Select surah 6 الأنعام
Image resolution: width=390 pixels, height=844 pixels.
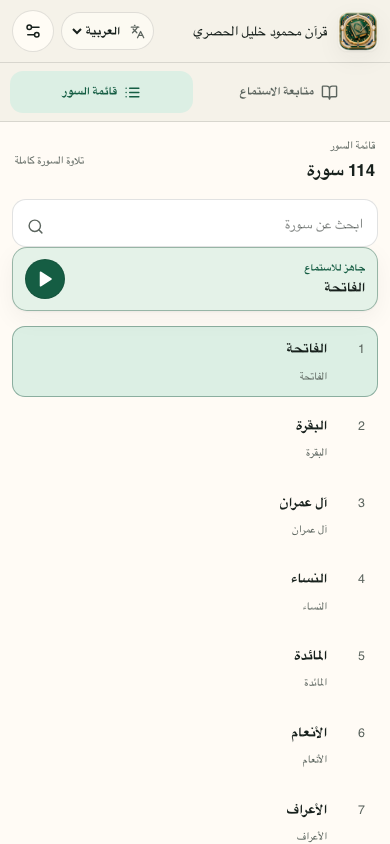point(195,745)
